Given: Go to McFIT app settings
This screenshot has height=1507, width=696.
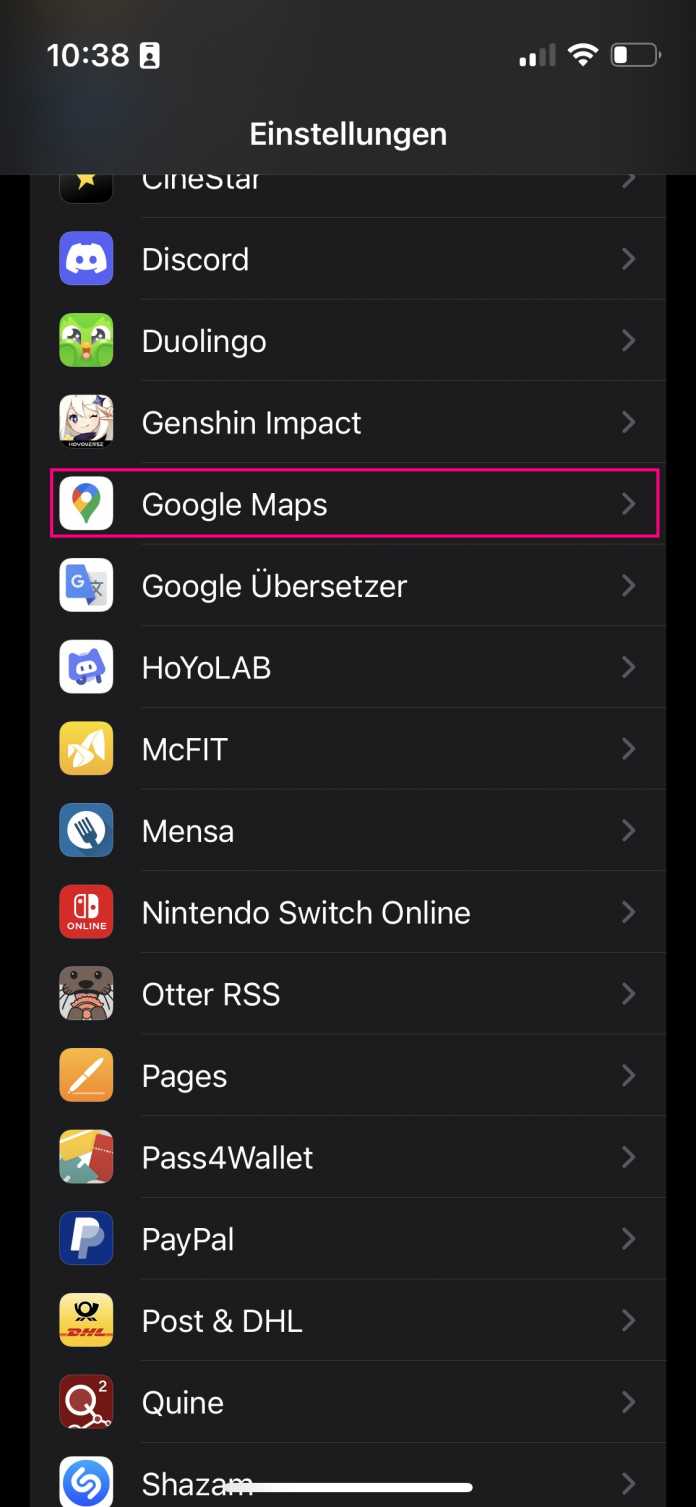Looking at the screenshot, I should pos(348,750).
